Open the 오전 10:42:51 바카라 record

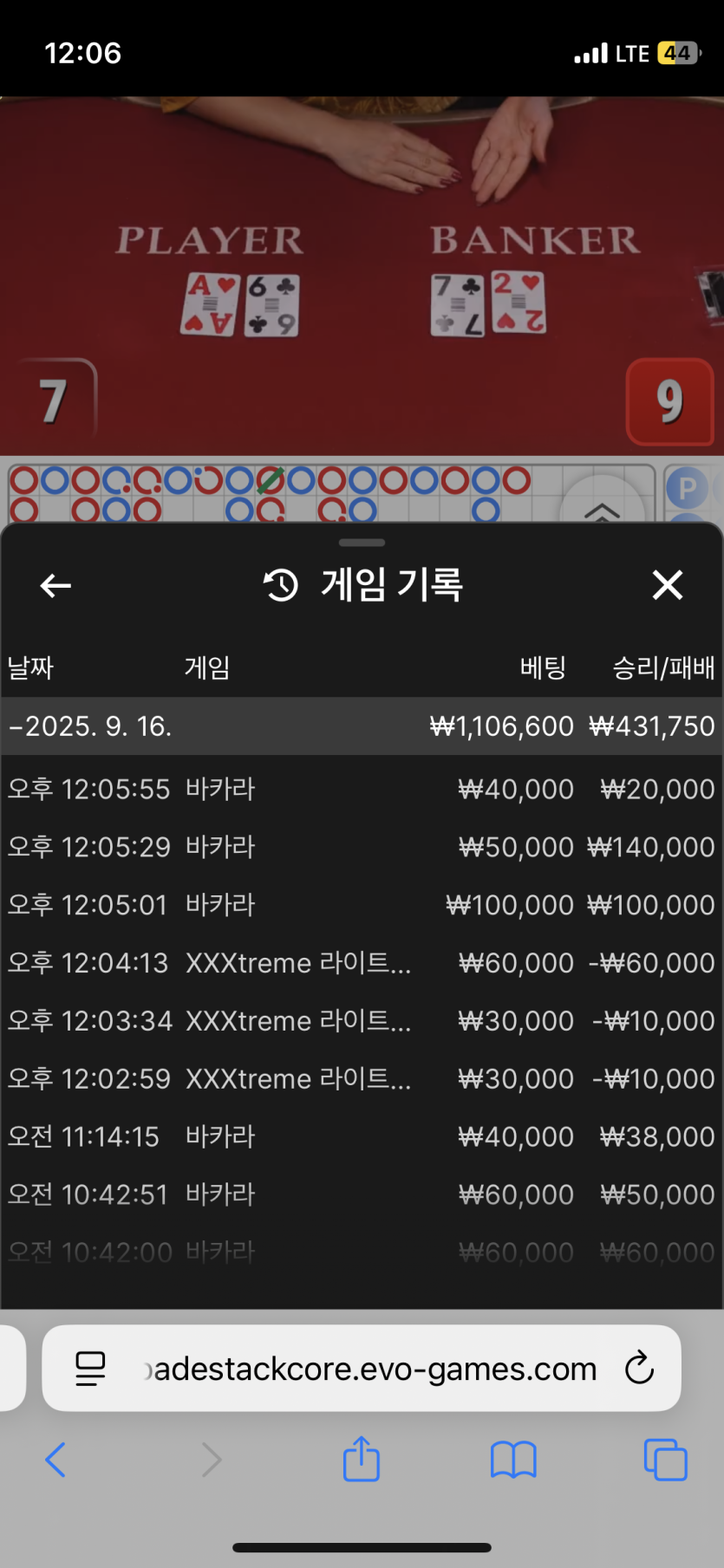click(x=361, y=1194)
